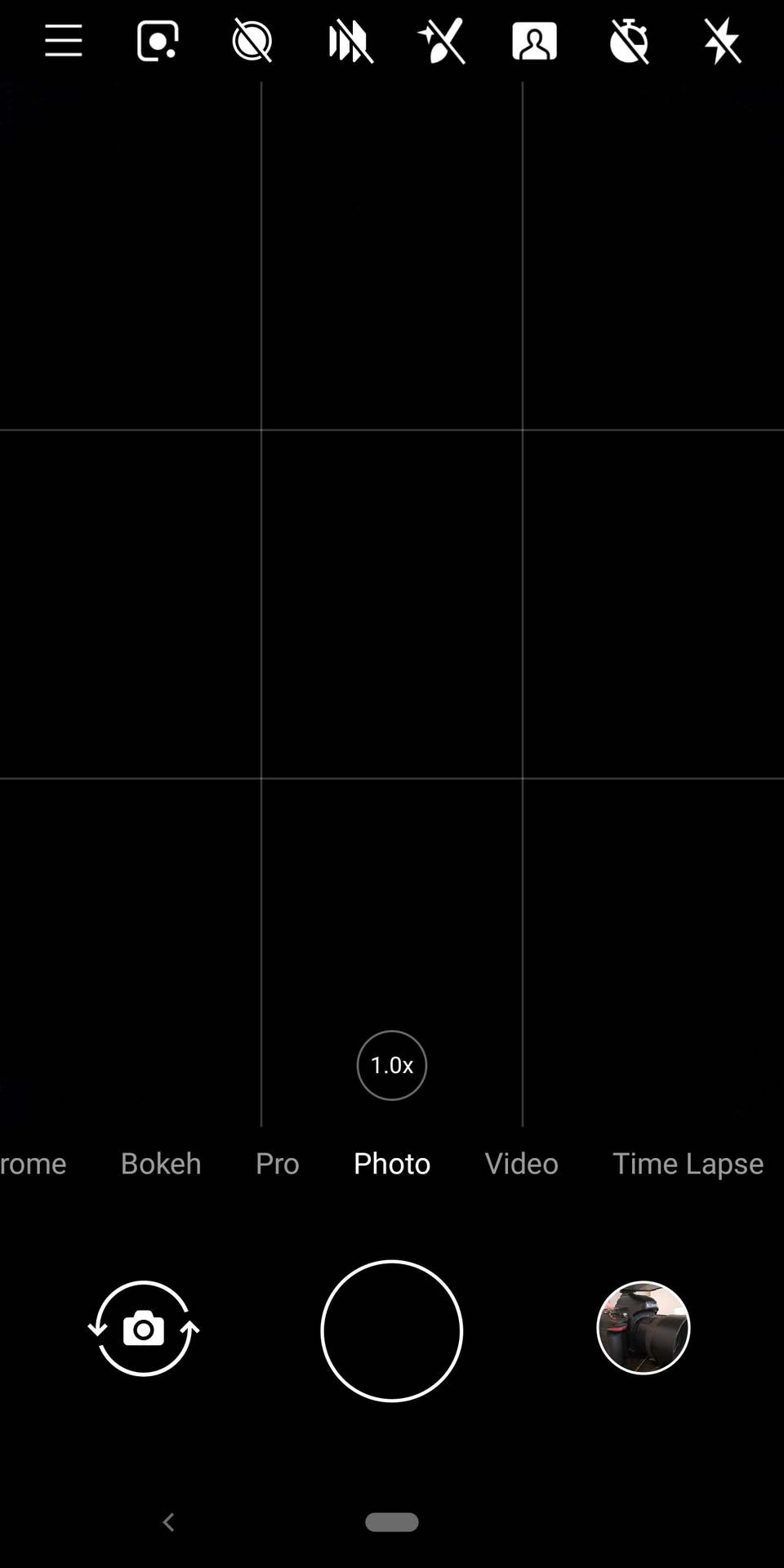Turn on the flash
The height and width of the screenshot is (1568, 784).
(x=723, y=41)
